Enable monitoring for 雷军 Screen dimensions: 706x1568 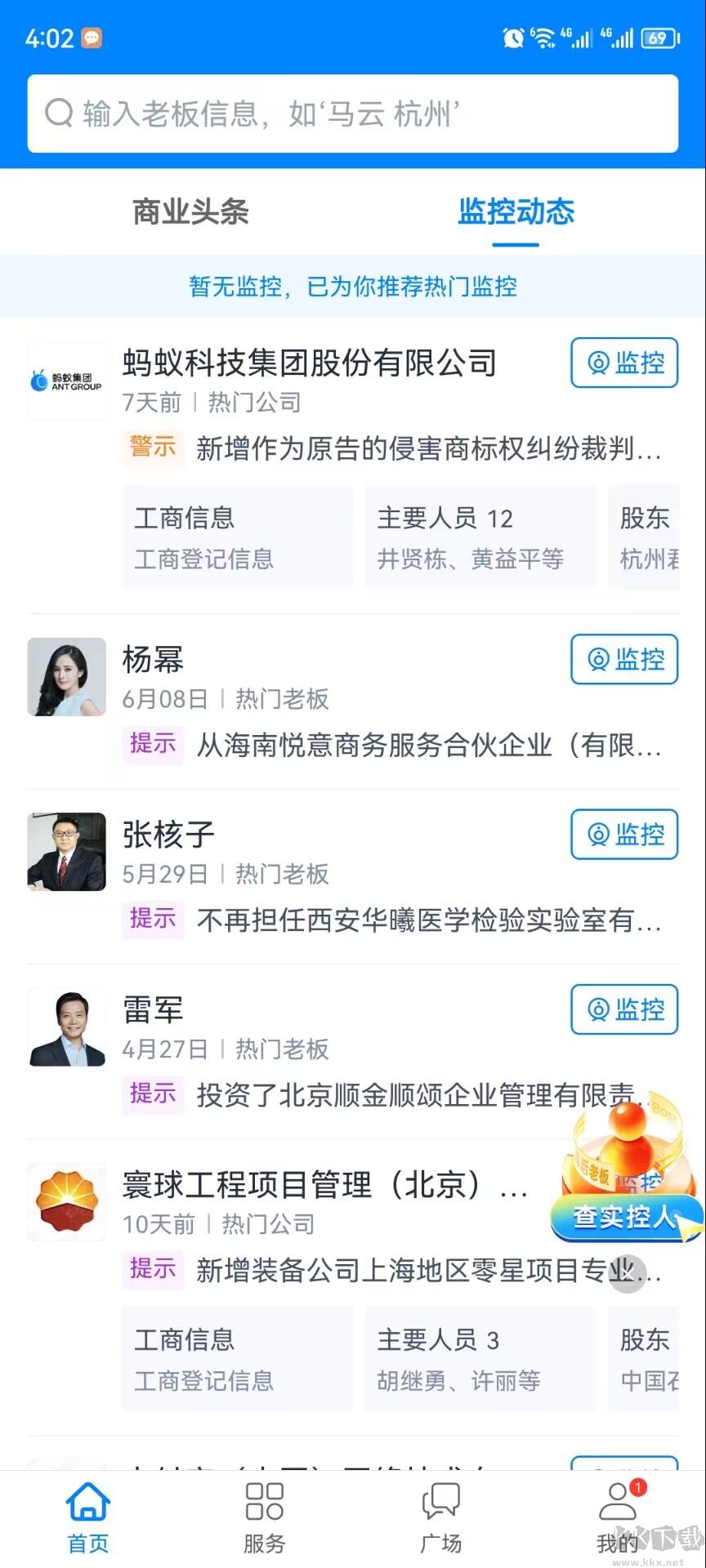point(623,1009)
